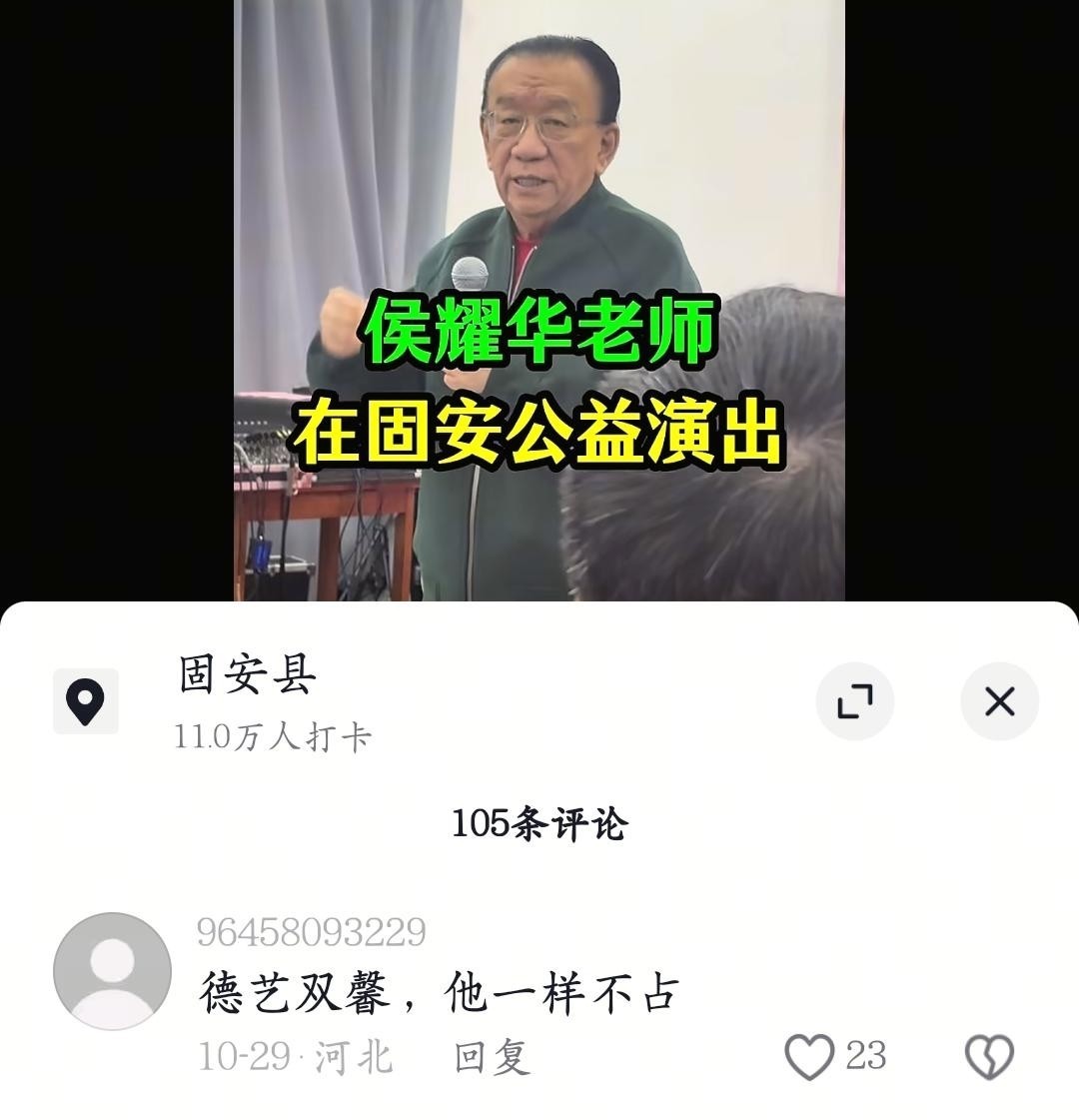Expand the comments panel to full screen
Image resolution: width=1079 pixels, height=1120 pixels.
coord(854,701)
